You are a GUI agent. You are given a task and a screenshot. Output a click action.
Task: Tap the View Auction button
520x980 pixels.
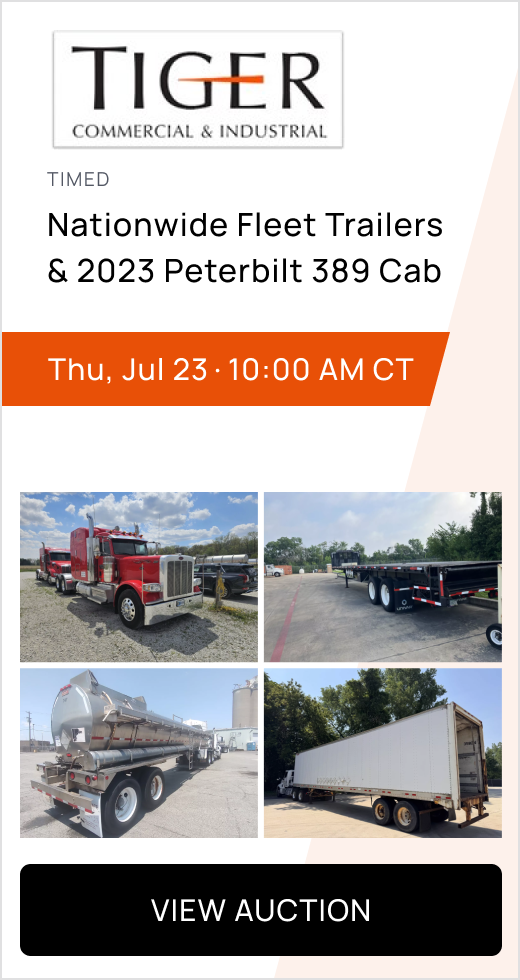pyautogui.click(x=261, y=909)
